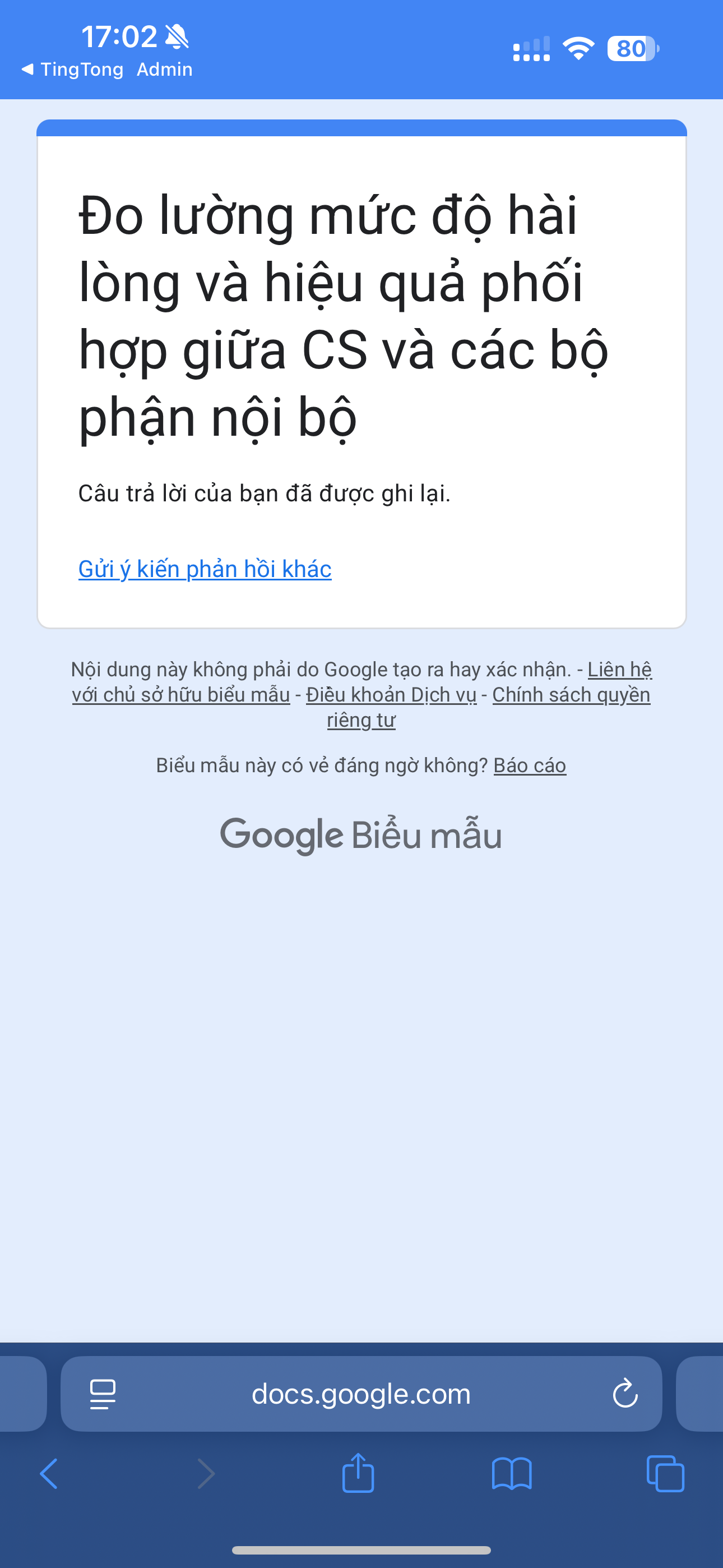Open the Google Biểu mẫu logo link
This screenshot has width=723, height=1568.
361,834
